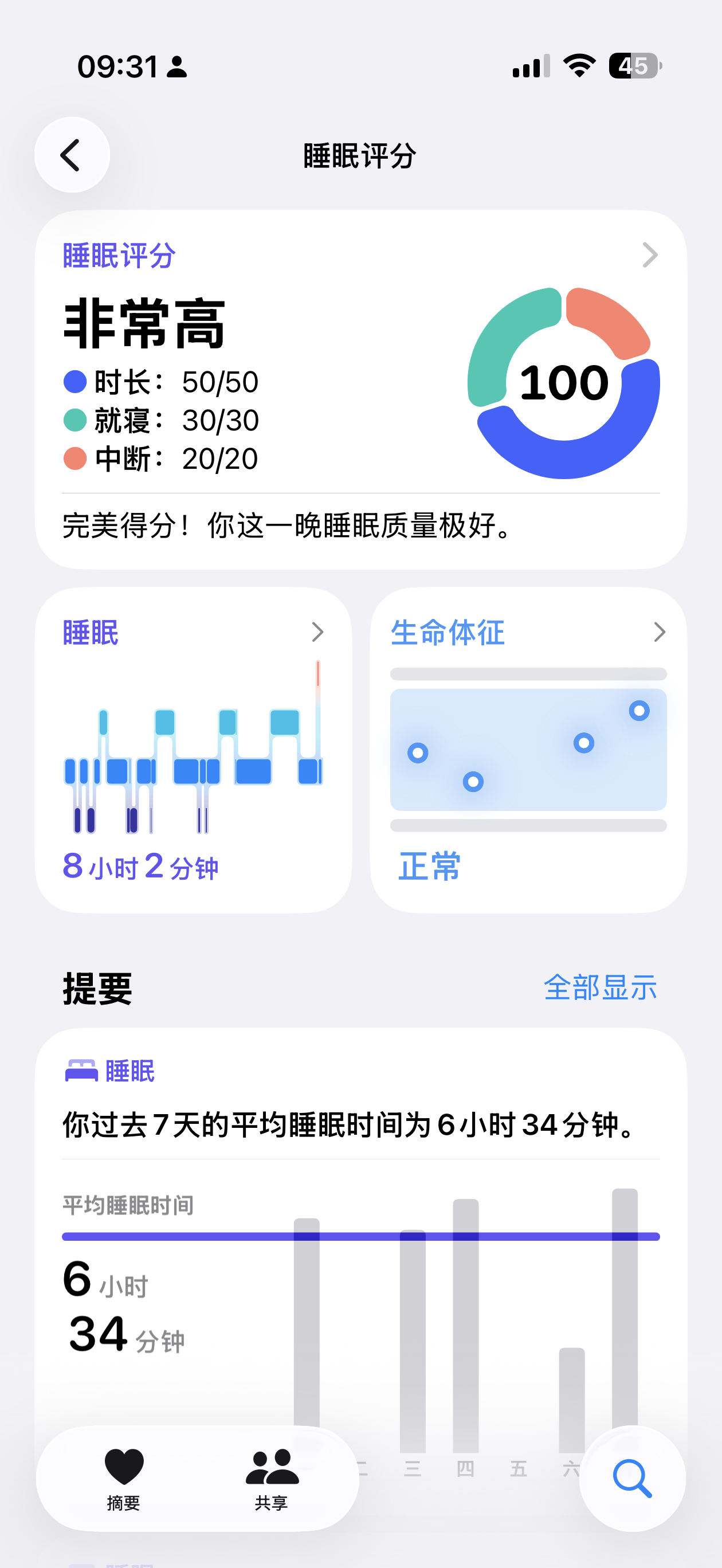Tap the red 中断 dot indicator
This screenshot has width=722, height=1568.
74,457
